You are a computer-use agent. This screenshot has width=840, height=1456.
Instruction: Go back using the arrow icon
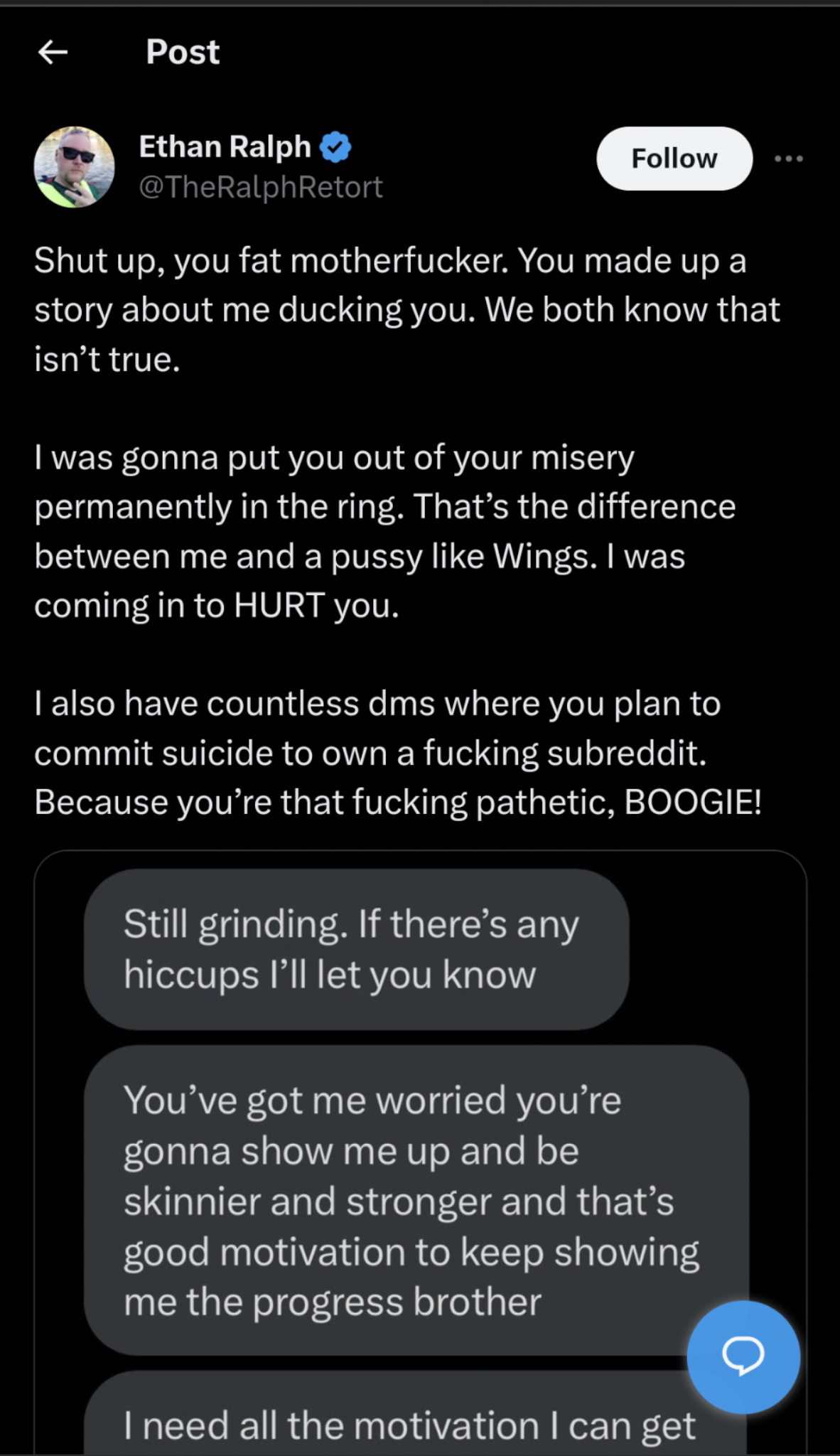point(53,52)
